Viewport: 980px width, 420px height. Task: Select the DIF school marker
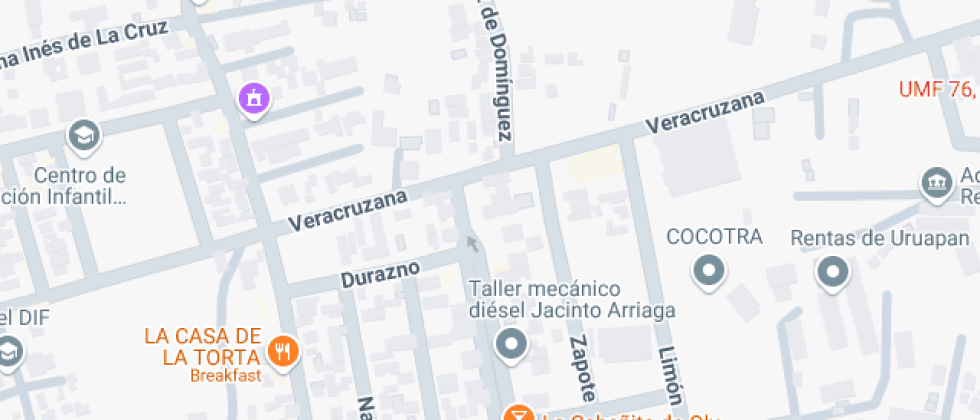[x=10, y=352]
